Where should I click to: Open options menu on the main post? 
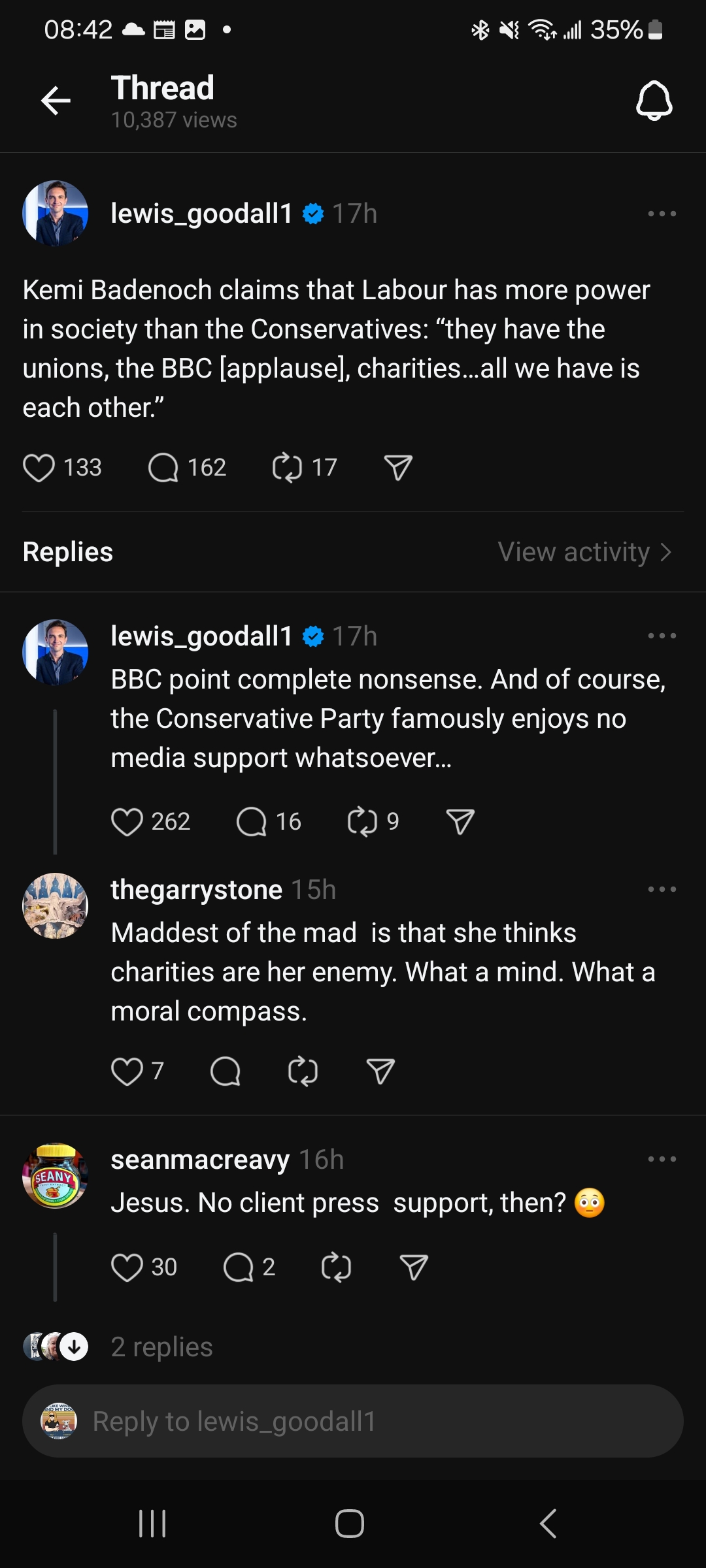point(662,214)
